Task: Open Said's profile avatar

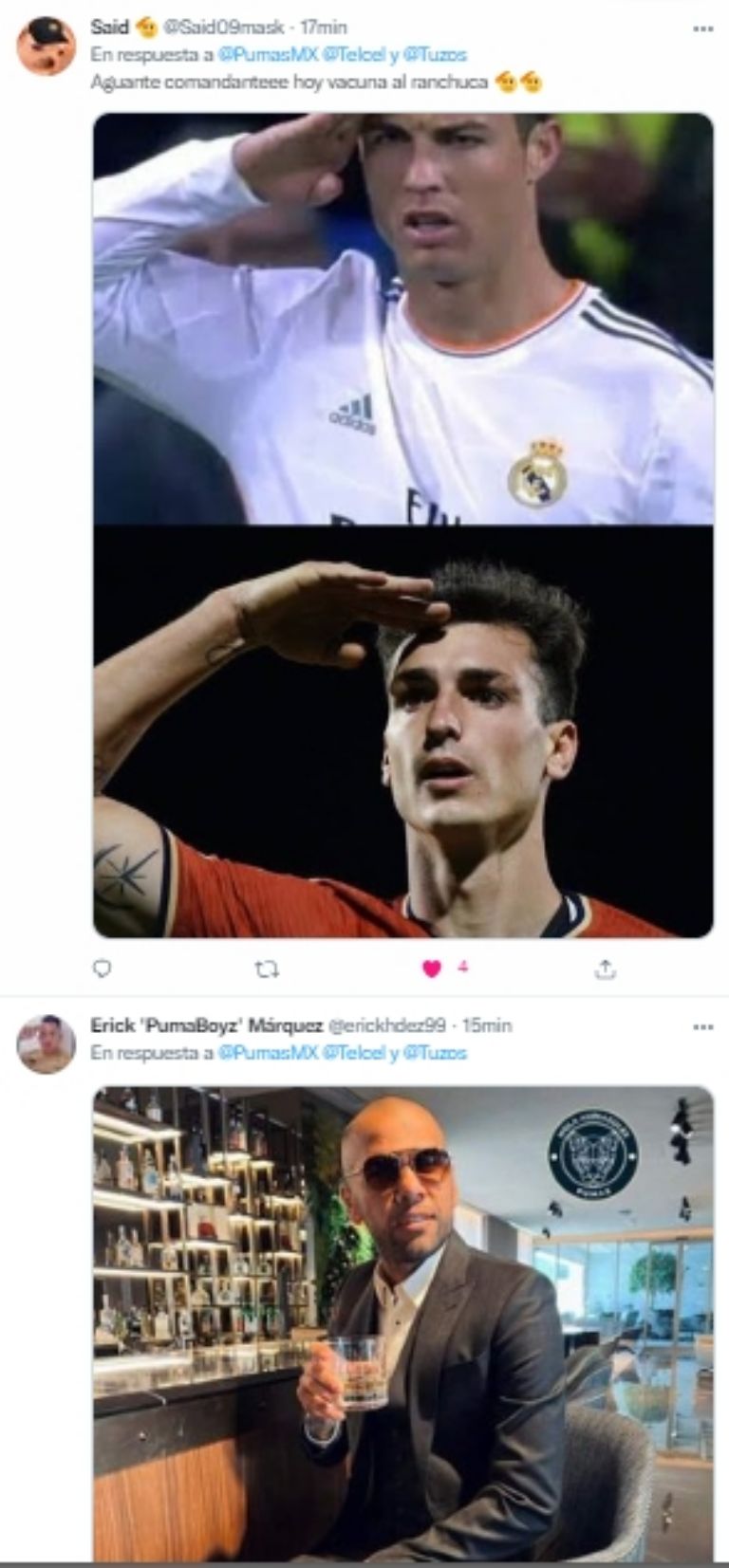Action: click(x=46, y=46)
